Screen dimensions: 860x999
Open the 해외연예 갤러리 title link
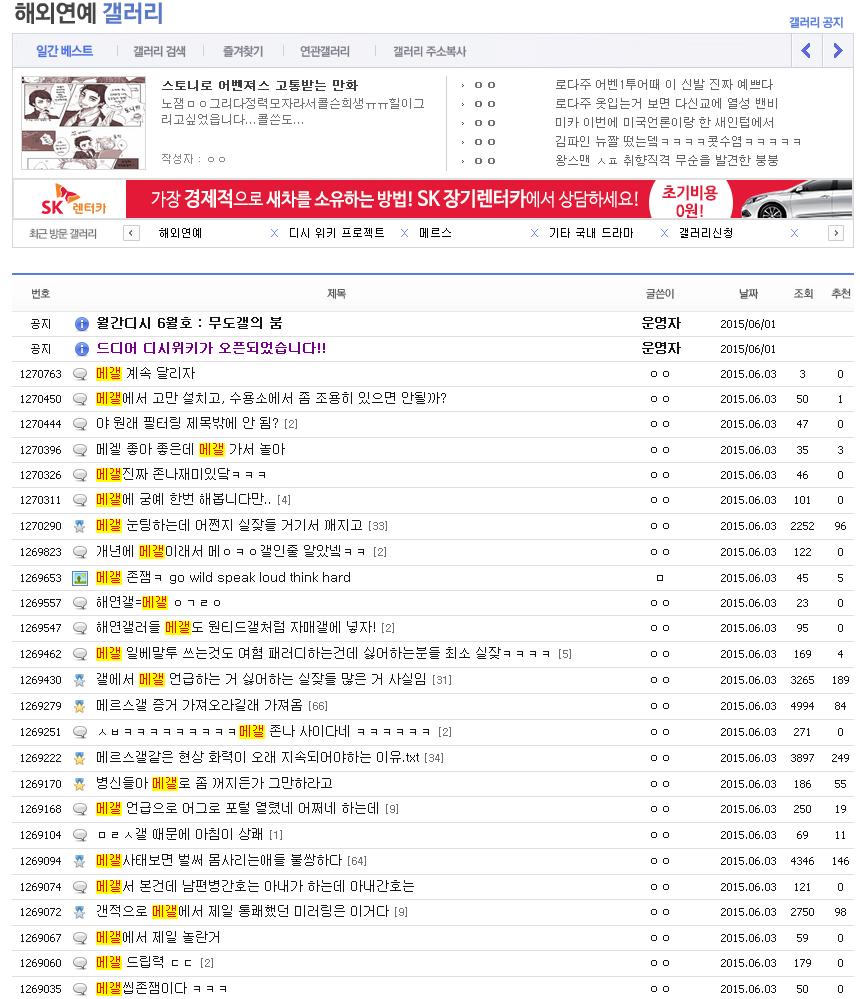tap(88, 14)
